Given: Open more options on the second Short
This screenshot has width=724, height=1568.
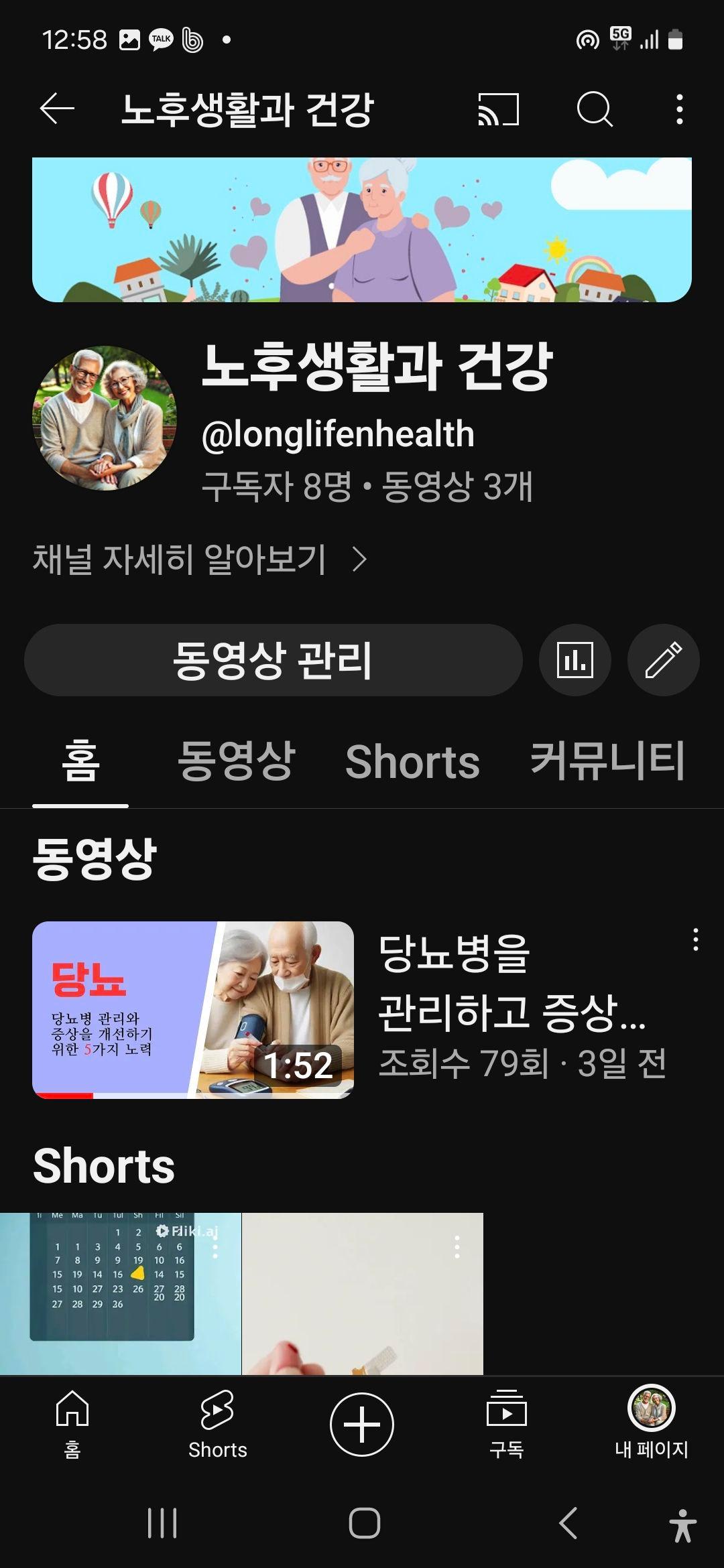Looking at the screenshot, I should [457, 1247].
